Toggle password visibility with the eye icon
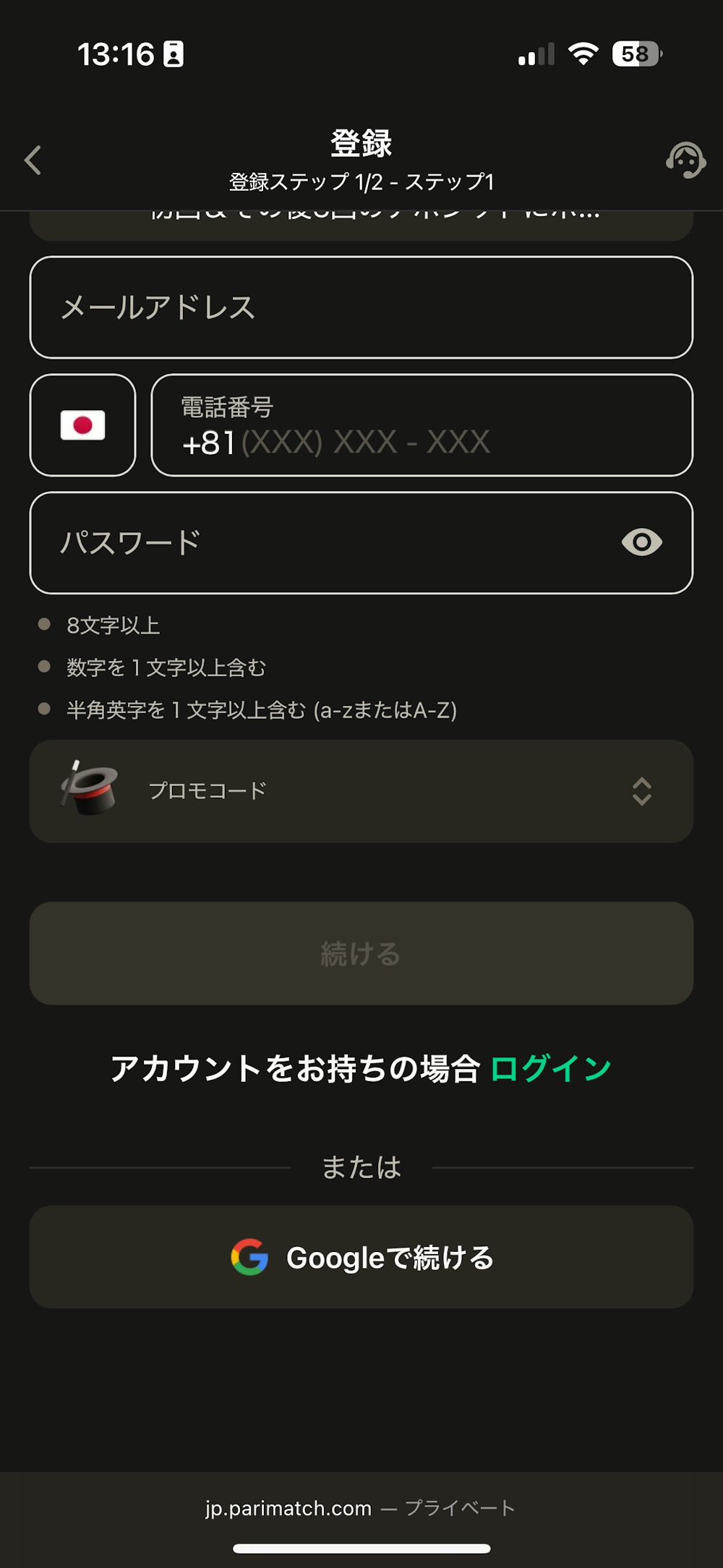Image resolution: width=723 pixels, height=1568 pixels. (x=643, y=541)
